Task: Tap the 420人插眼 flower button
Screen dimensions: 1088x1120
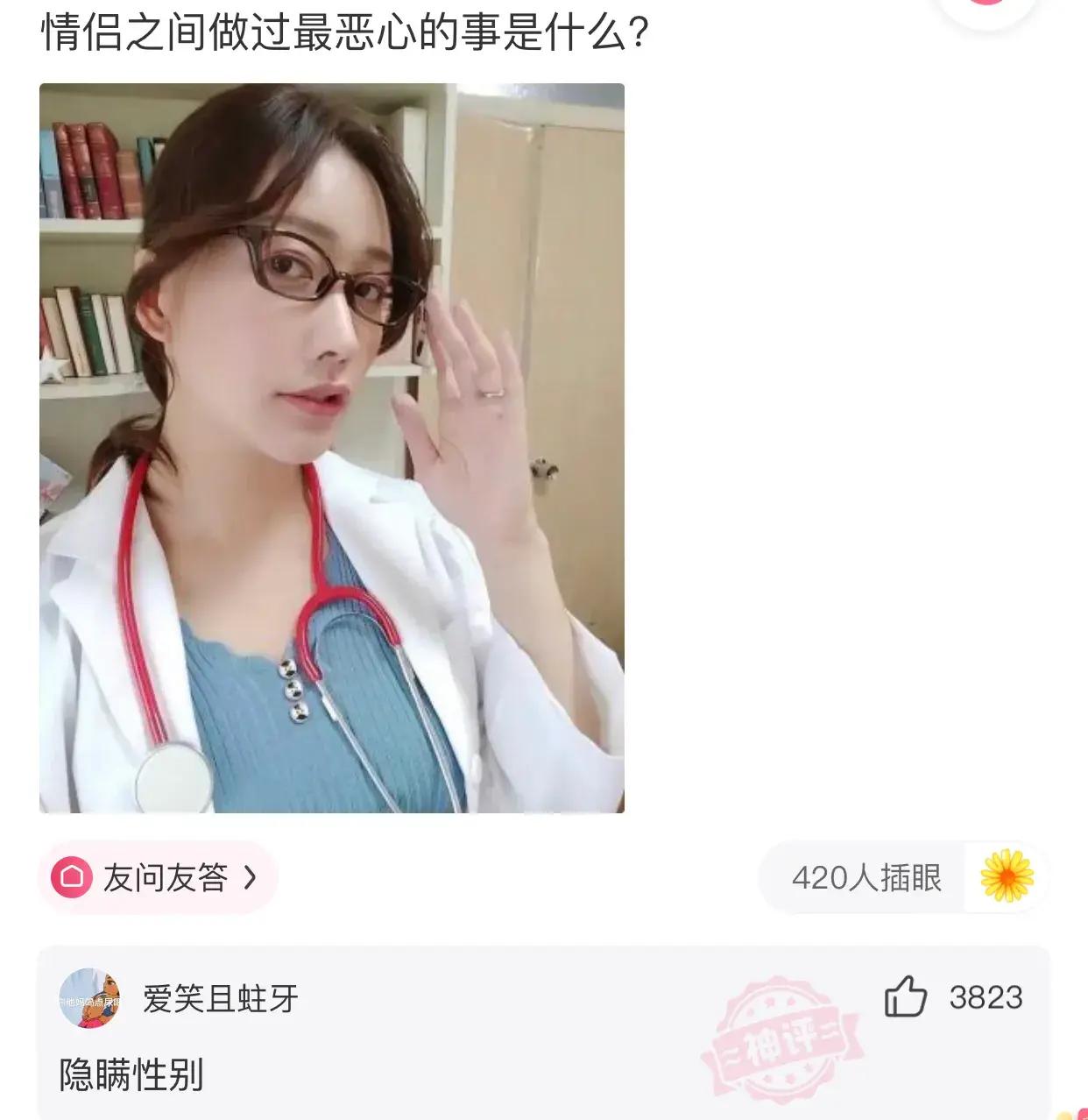Action: point(1006,876)
